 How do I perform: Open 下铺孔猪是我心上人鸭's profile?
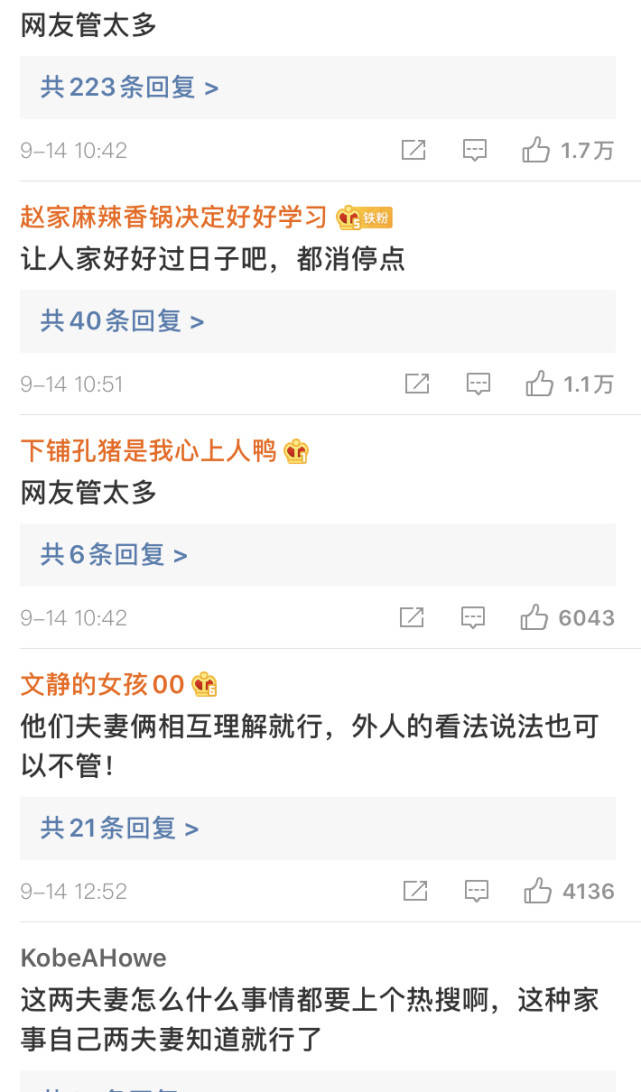coord(148,451)
